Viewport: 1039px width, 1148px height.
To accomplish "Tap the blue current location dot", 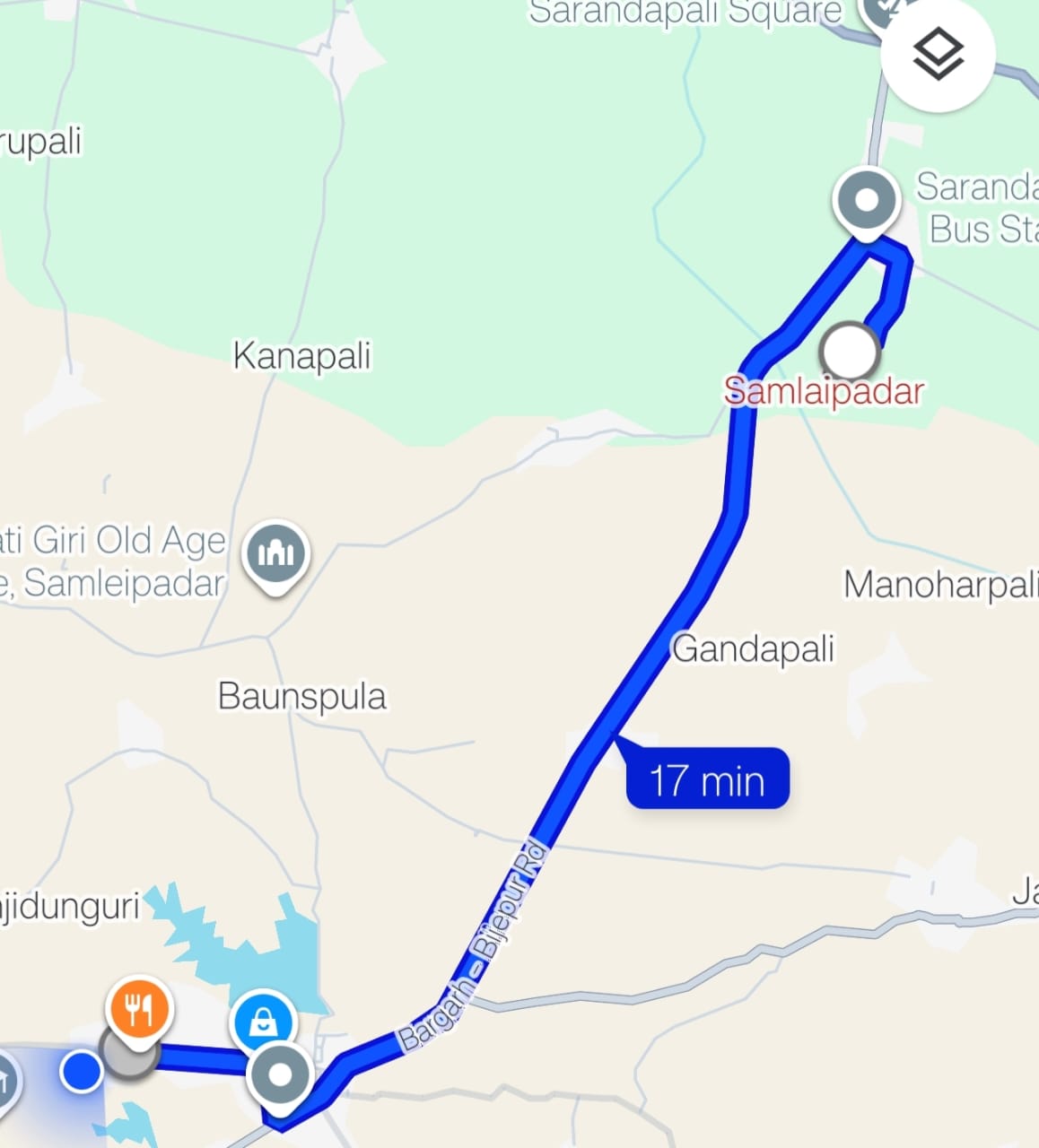I will coord(82,1071).
